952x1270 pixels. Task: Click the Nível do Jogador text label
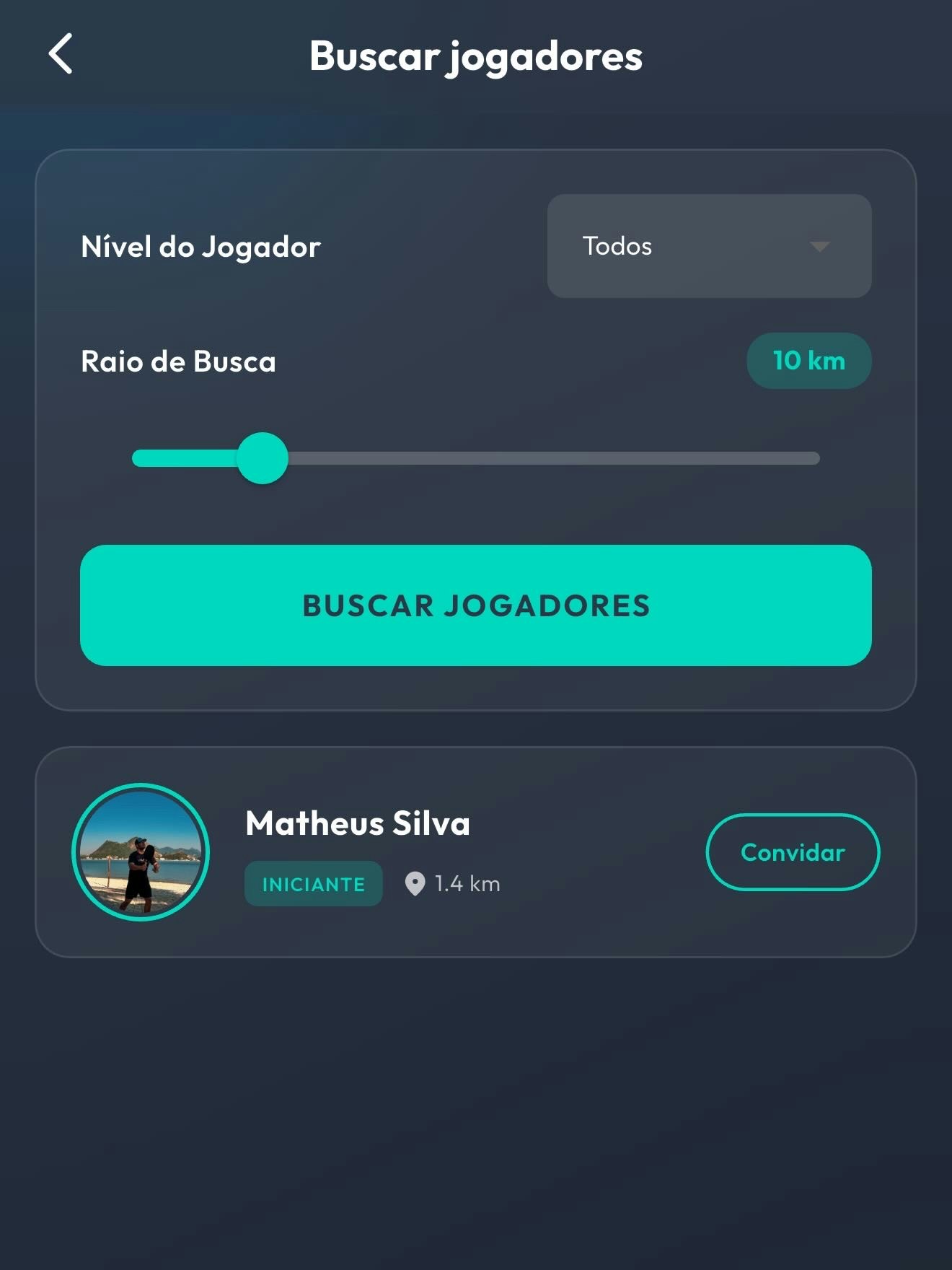tap(199, 248)
